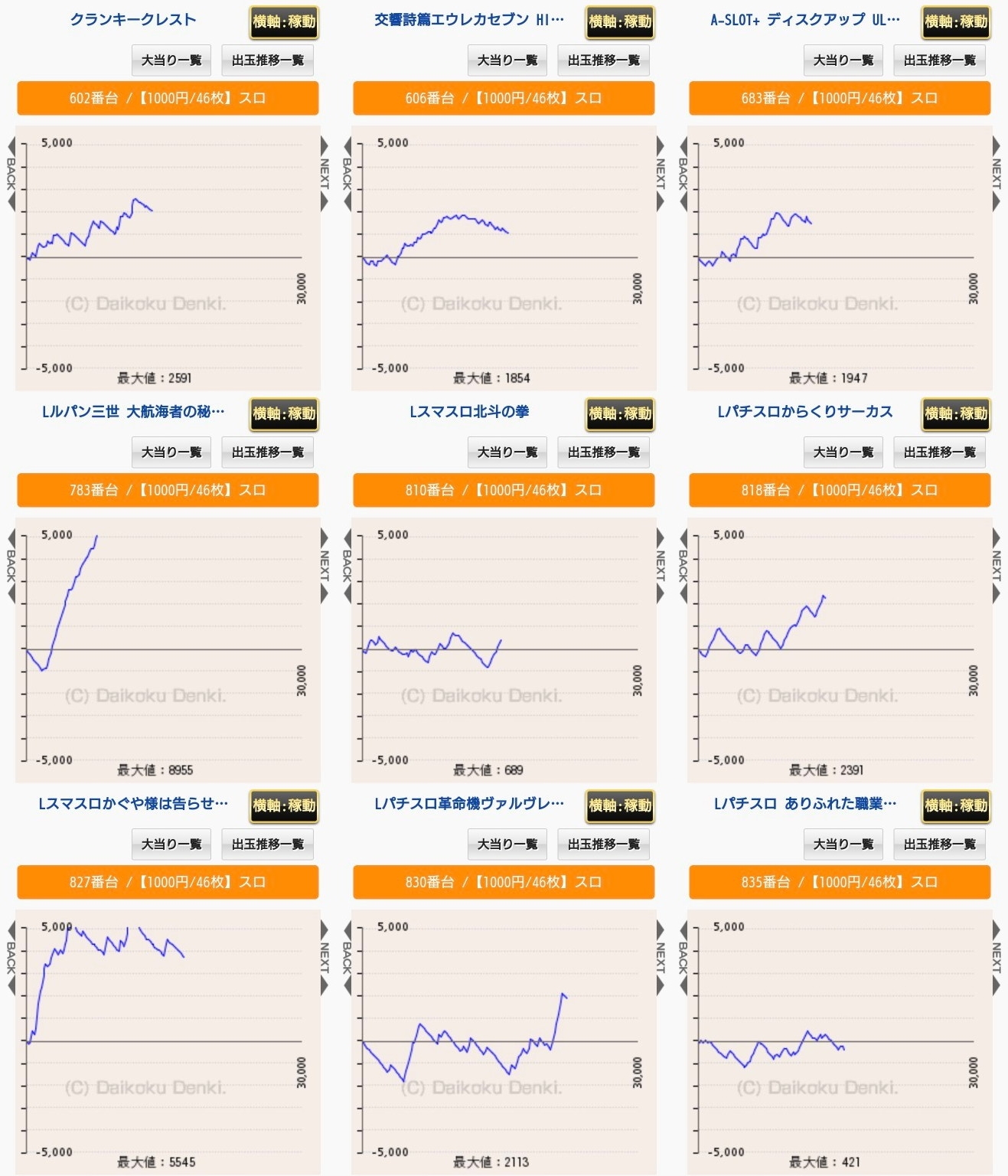Open 大当り一覧 for Lパチスロからくりサーカス
Image resolution: width=1008 pixels, height=1176 pixels.
(843, 452)
